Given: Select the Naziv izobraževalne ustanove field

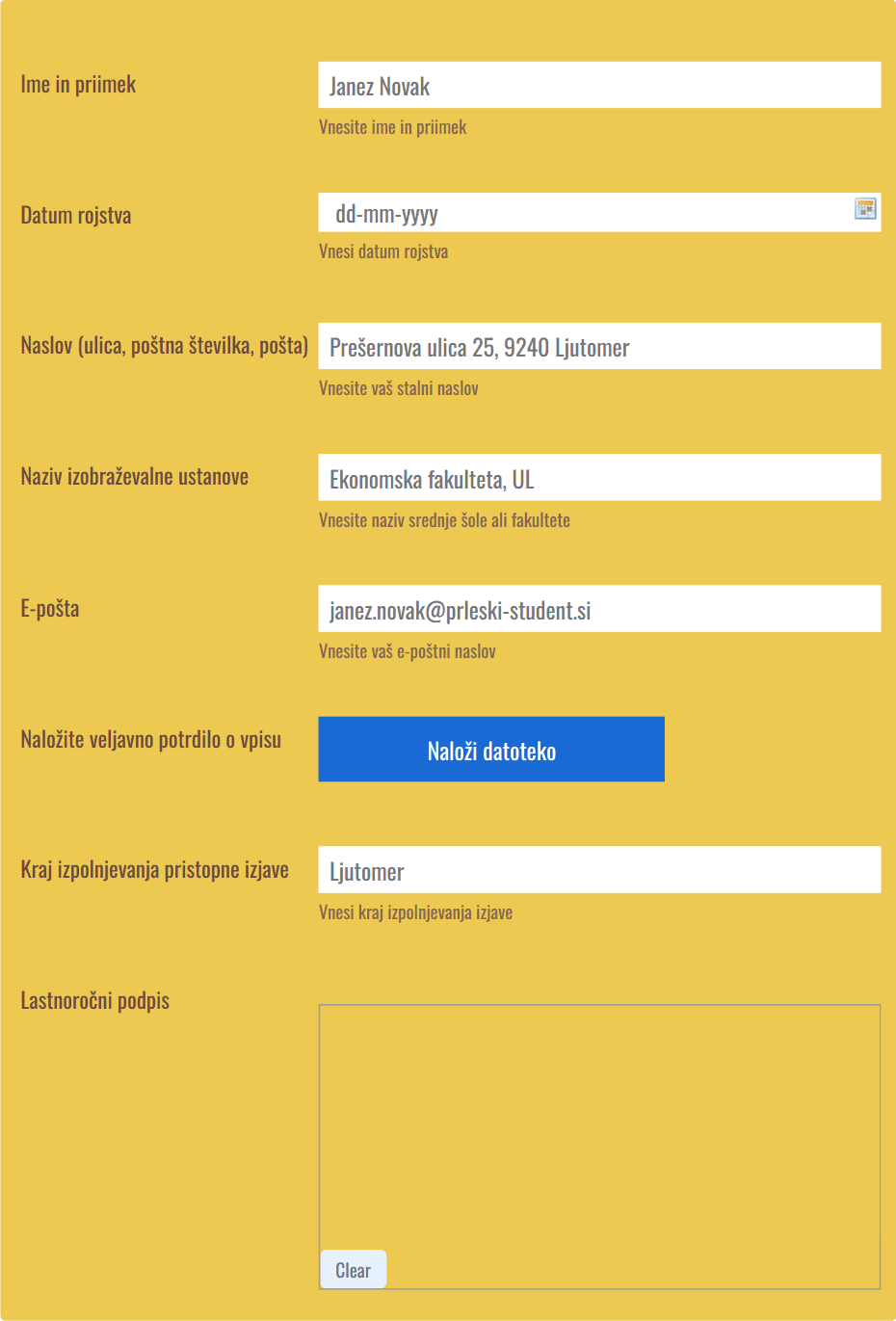Looking at the screenshot, I should pyautogui.click(x=599, y=478).
